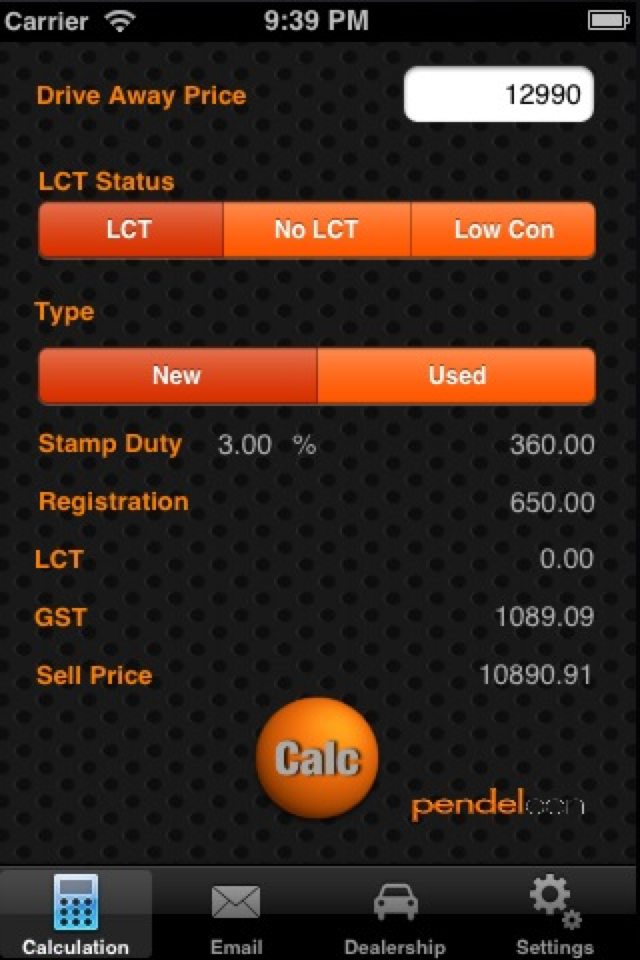Image resolution: width=640 pixels, height=960 pixels.
Task: Select Low Con status
Action: click(503, 230)
